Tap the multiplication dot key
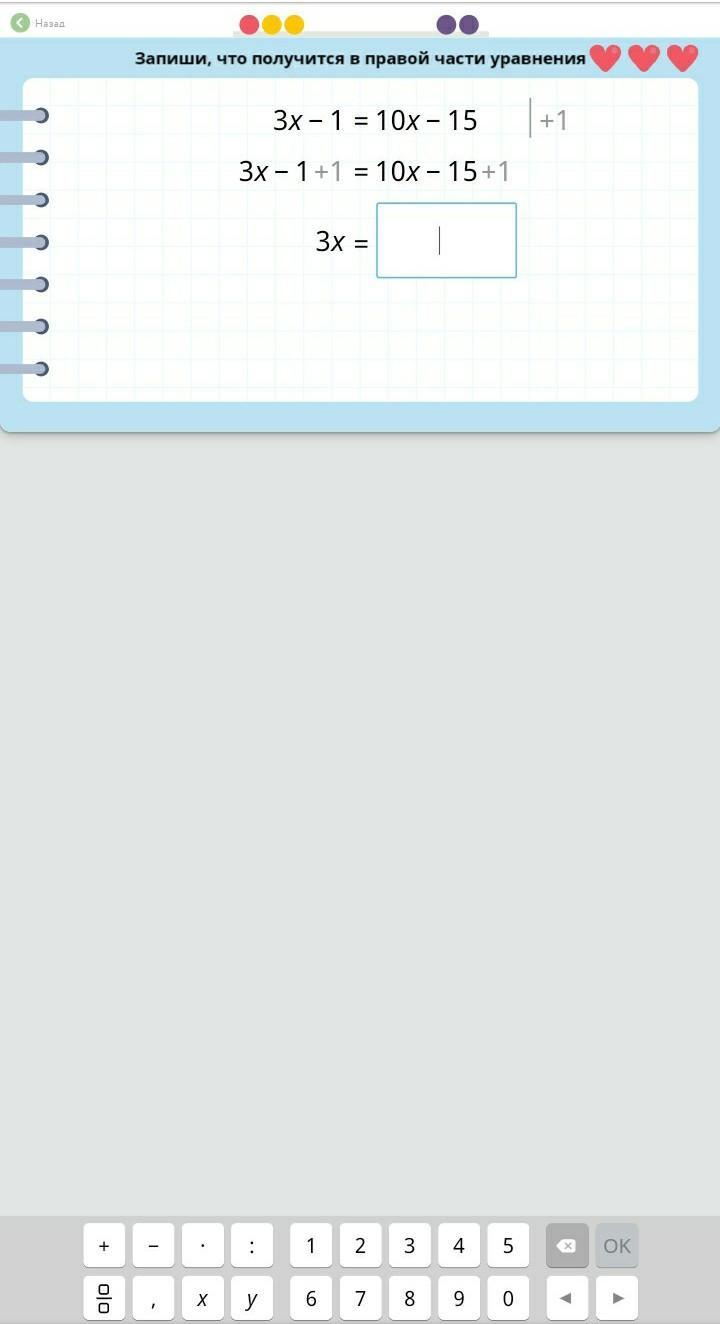 click(203, 1245)
